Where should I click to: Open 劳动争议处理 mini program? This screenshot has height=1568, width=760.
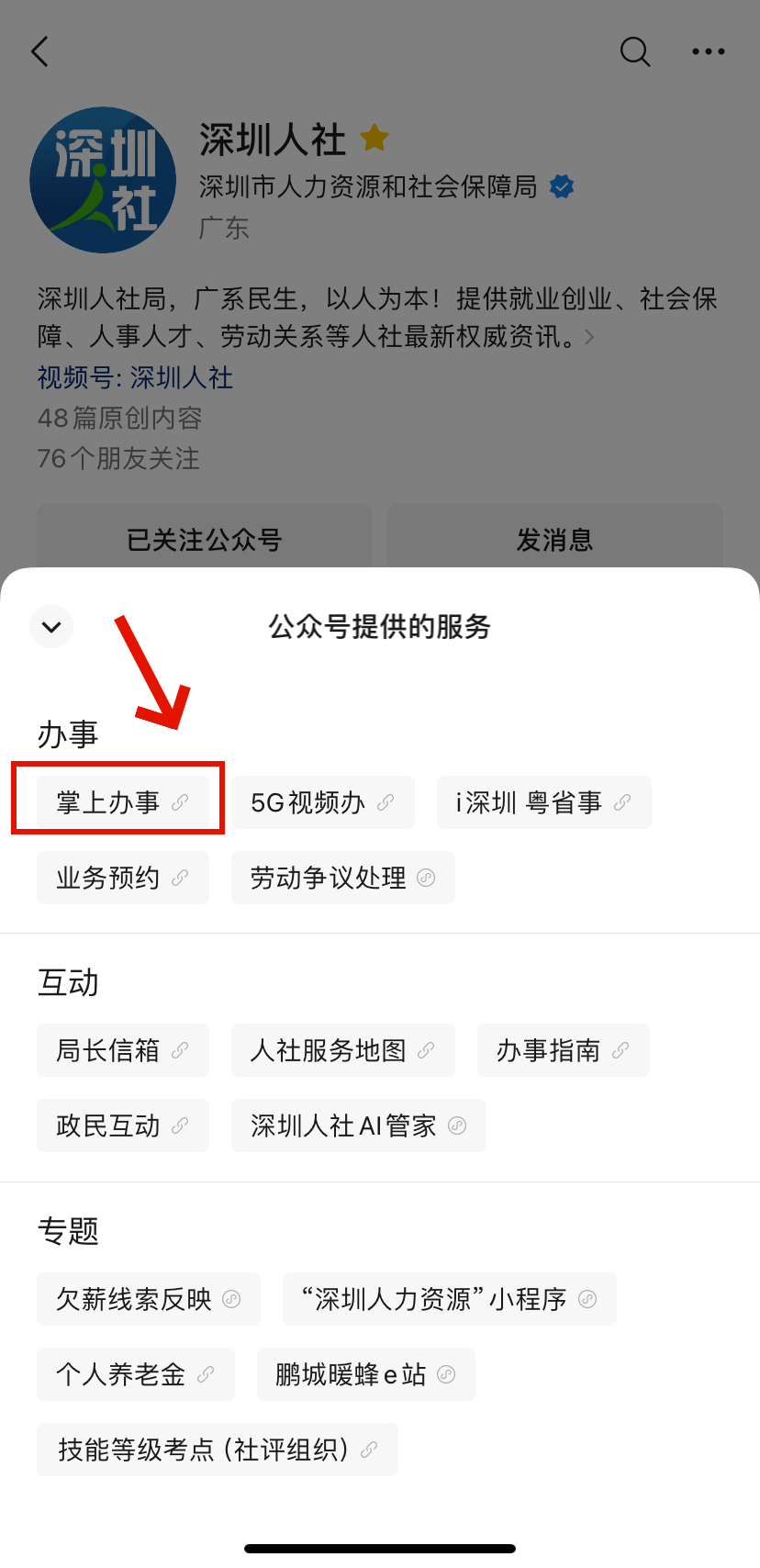click(x=342, y=878)
